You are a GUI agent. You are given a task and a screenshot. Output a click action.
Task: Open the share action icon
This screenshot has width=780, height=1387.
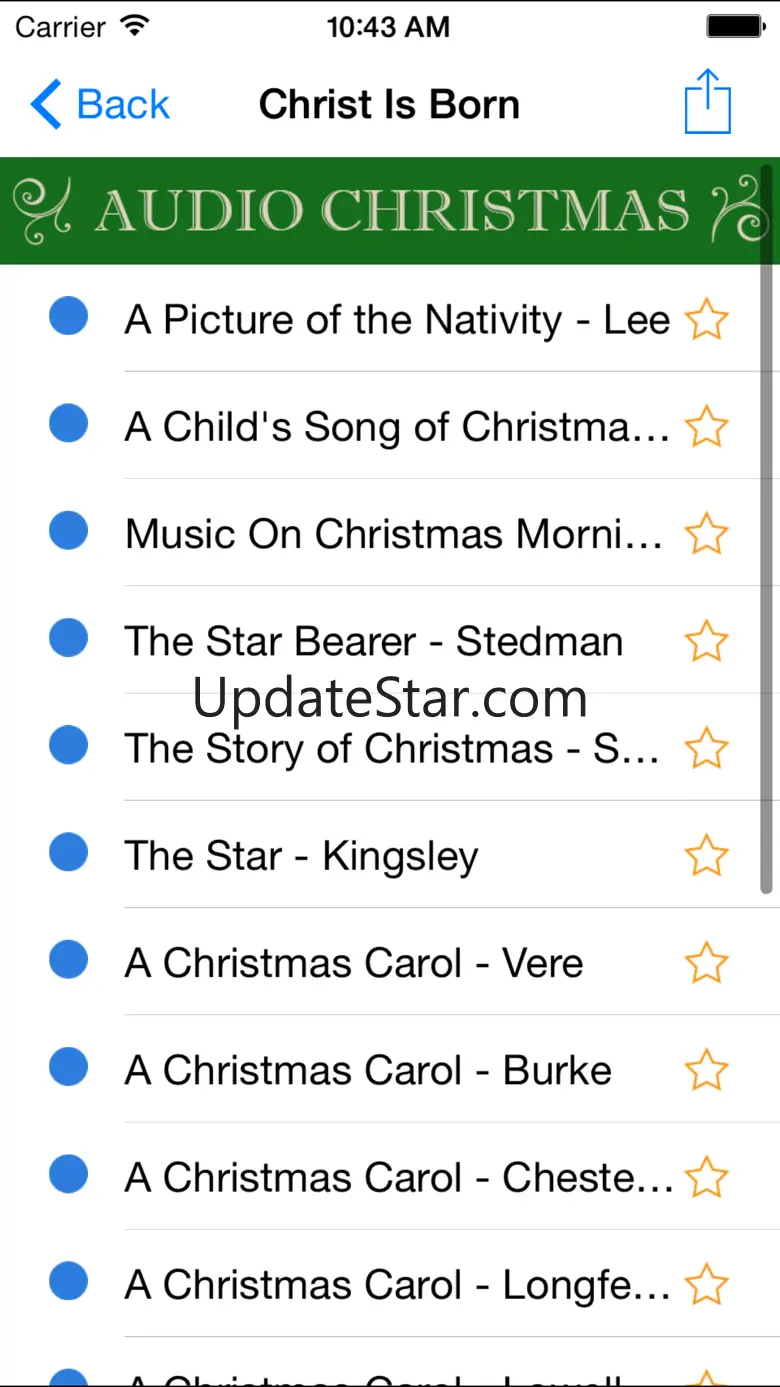coord(708,102)
